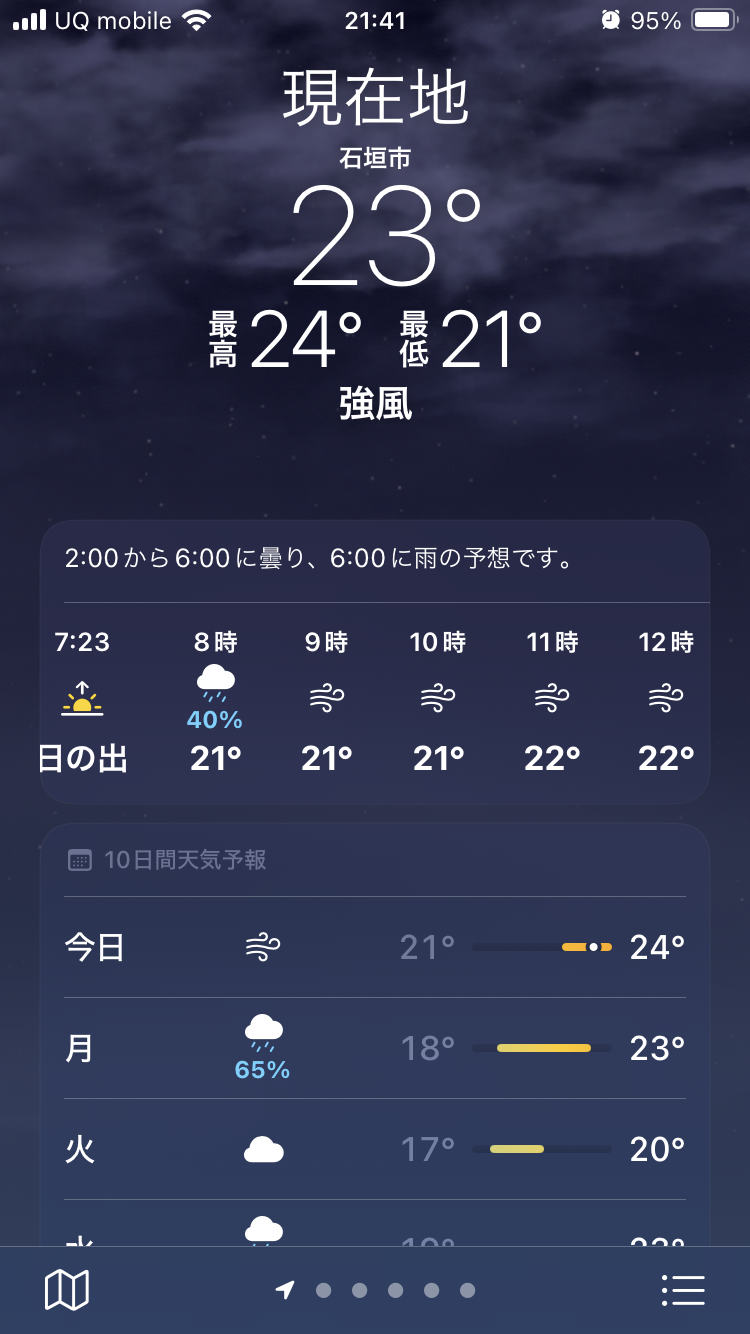Open the hourly forecast card
The width and height of the screenshot is (750, 1334).
coord(375,662)
